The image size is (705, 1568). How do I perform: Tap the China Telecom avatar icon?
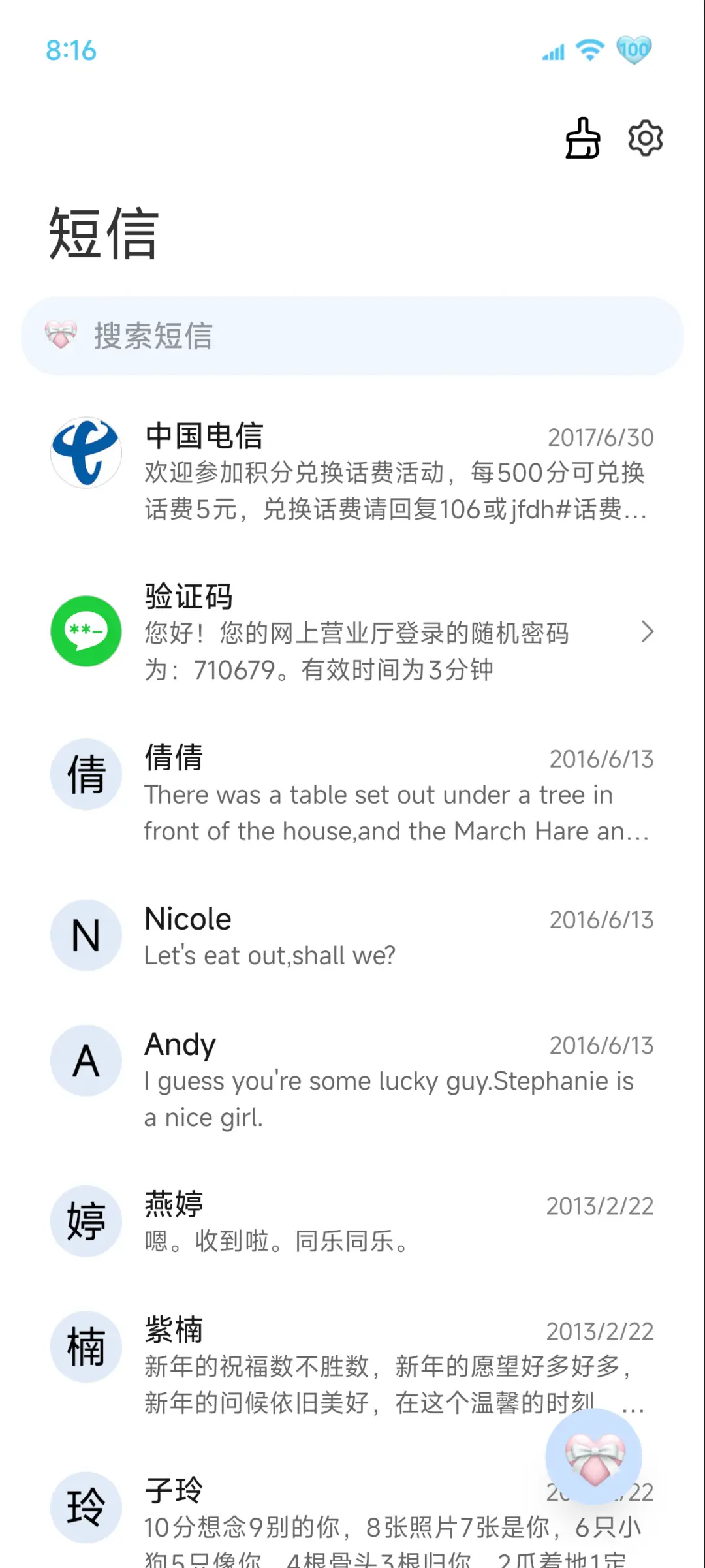pyautogui.click(x=86, y=453)
